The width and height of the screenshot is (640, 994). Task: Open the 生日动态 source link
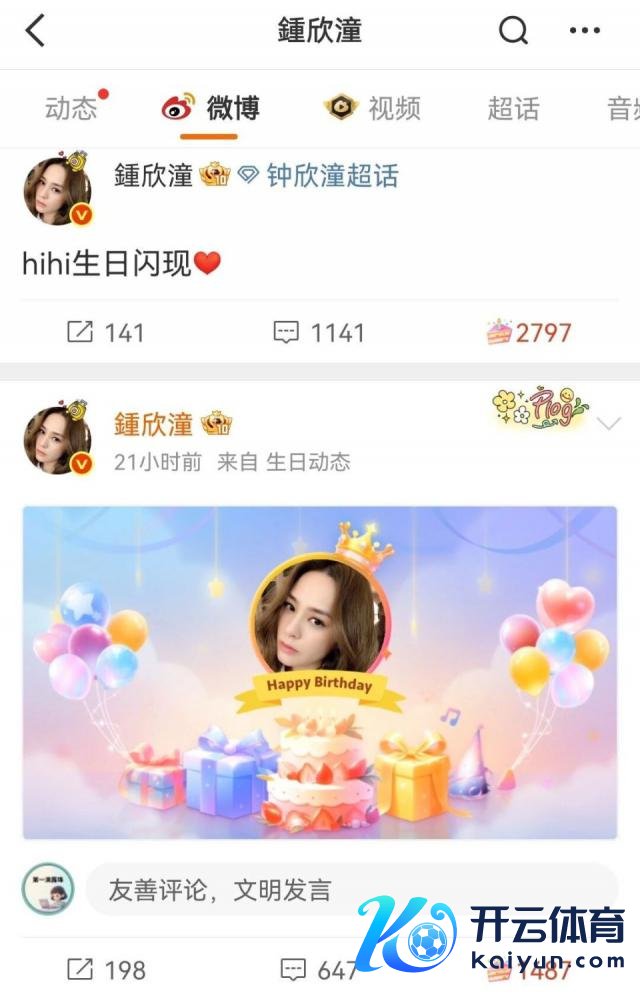(308, 461)
